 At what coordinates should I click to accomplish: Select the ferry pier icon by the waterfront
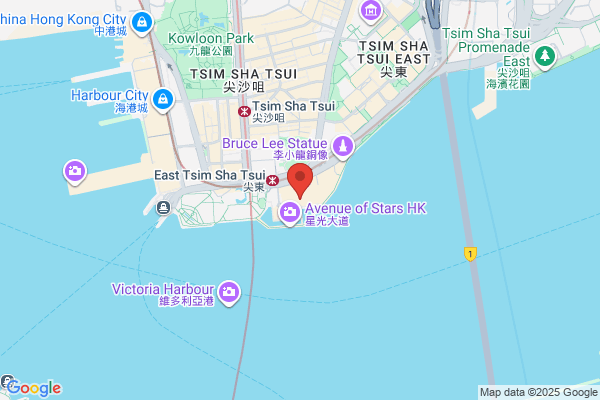click(x=163, y=208)
